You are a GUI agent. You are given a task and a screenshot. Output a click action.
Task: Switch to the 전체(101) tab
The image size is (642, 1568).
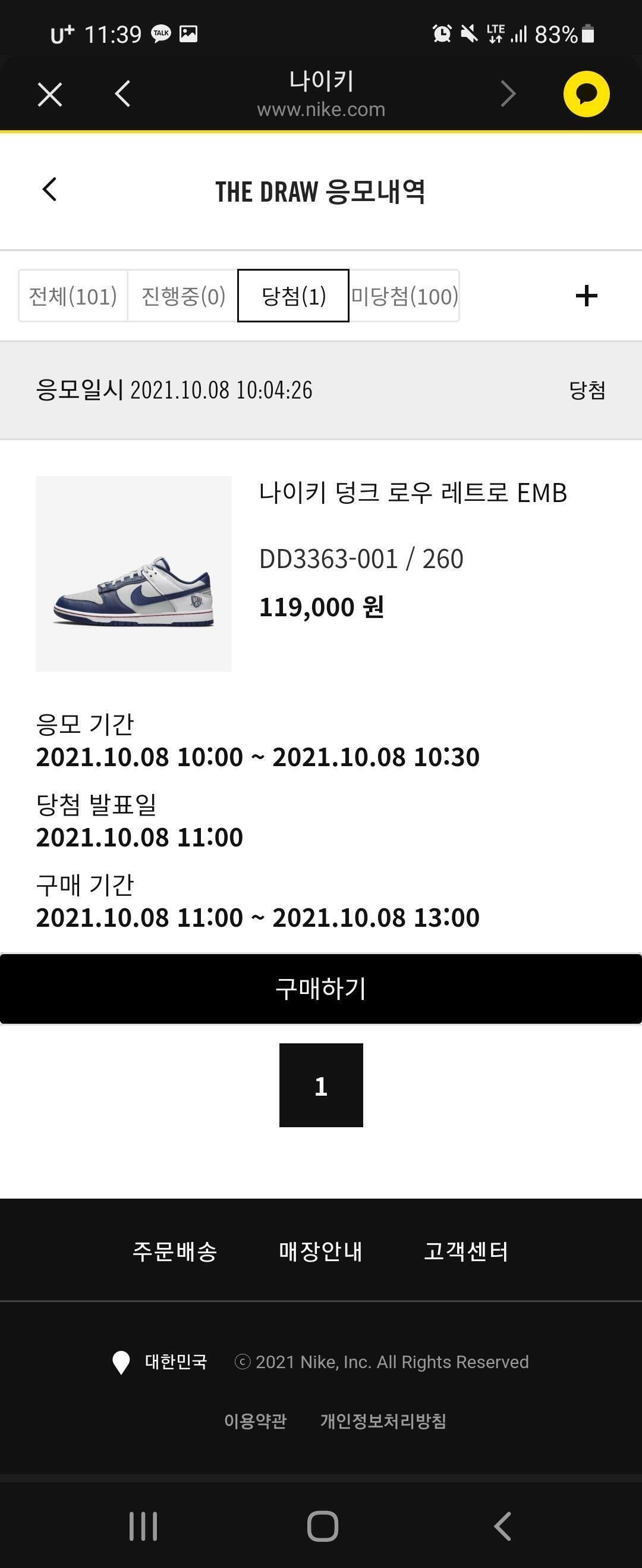[x=73, y=296]
